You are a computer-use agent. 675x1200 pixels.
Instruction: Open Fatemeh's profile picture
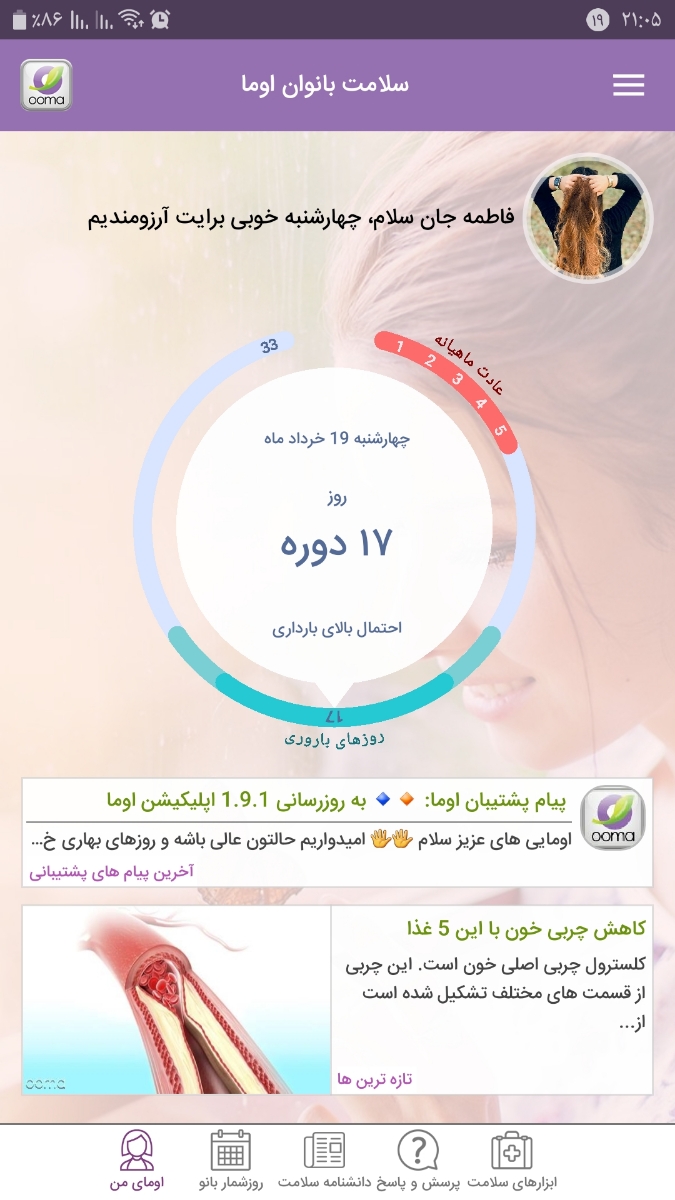click(x=588, y=218)
